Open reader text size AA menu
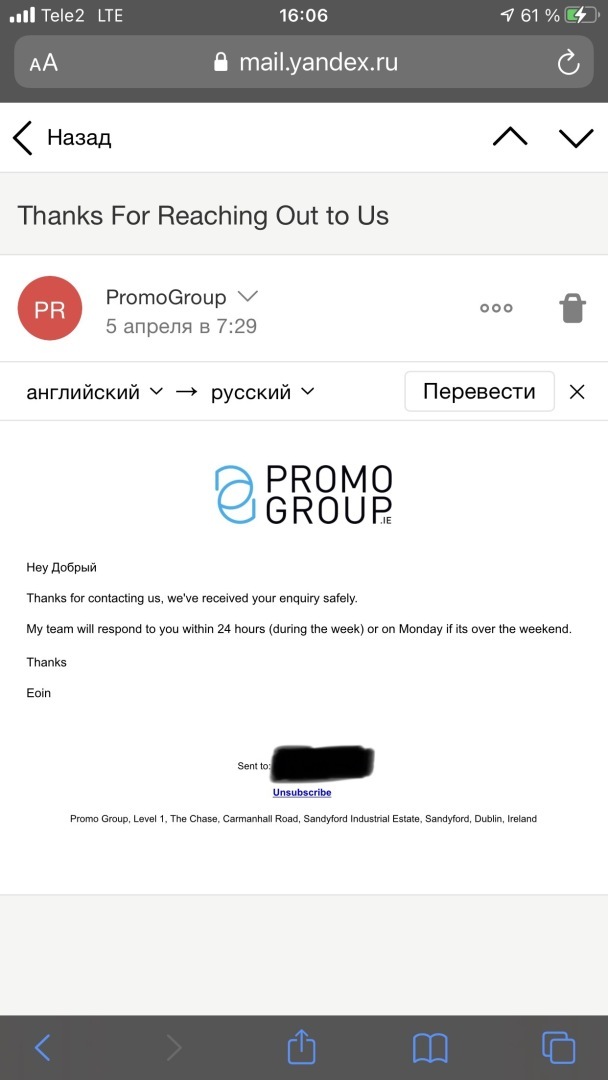 (44, 63)
